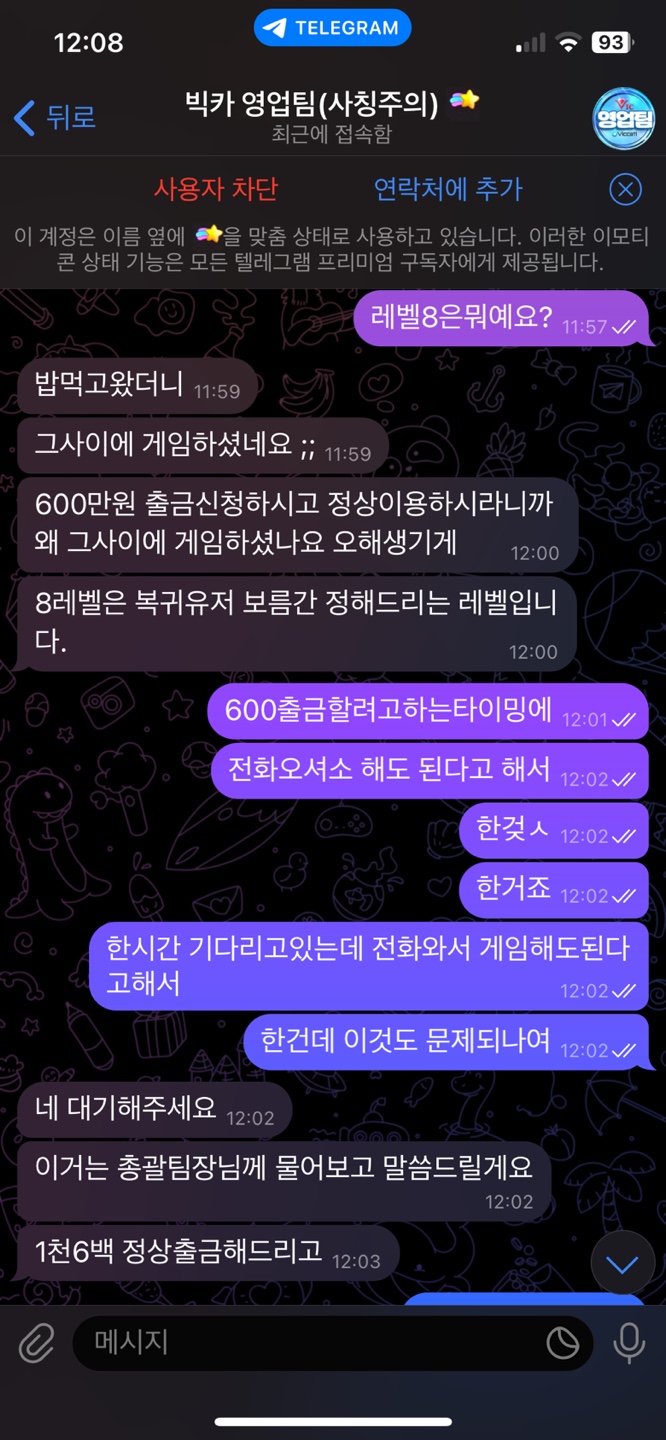
Task: Open the sticker panel icon
Action: point(563,1343)
